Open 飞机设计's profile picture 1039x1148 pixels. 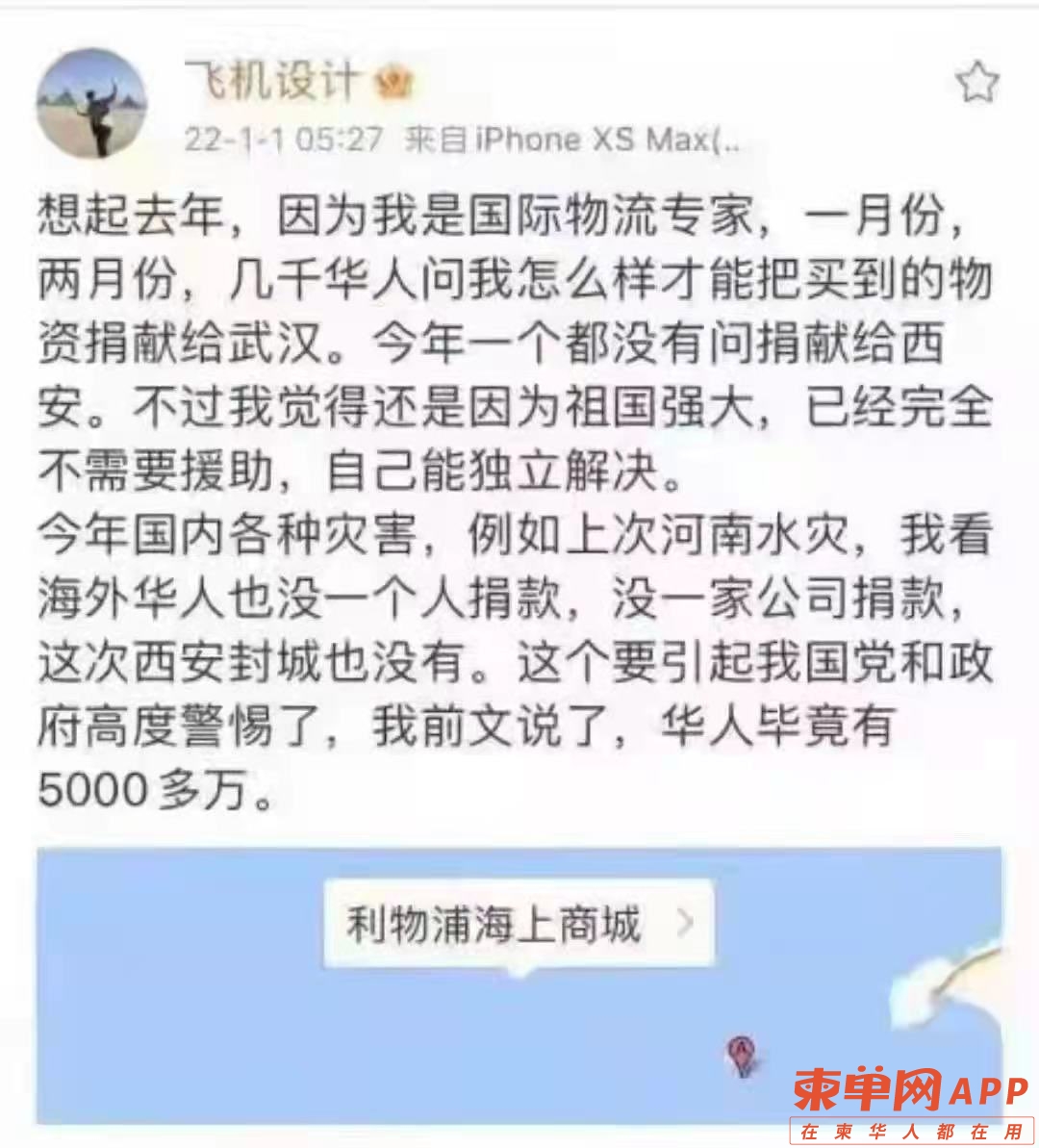pyautogui.click(x=91, y=104)
